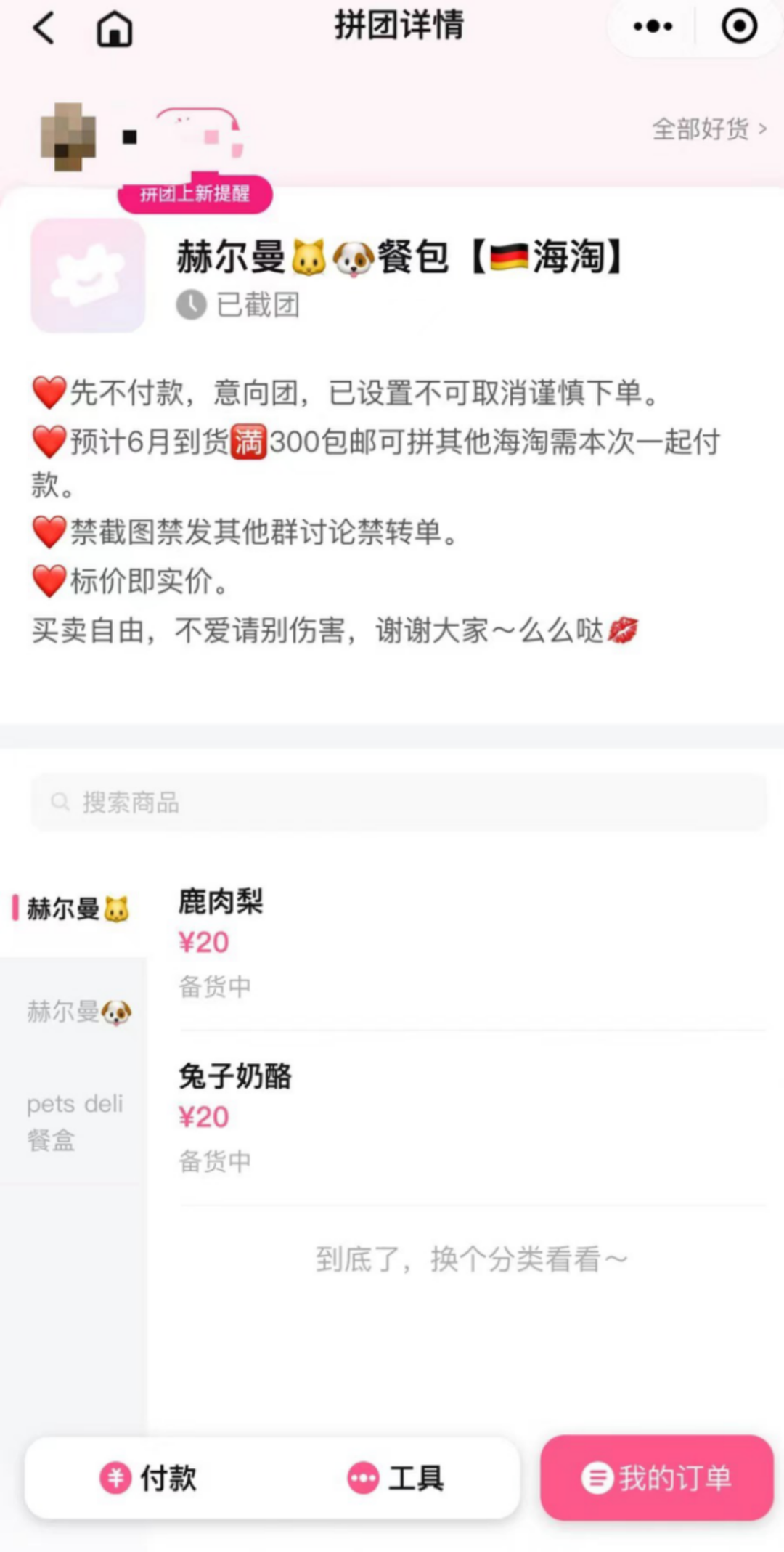
Task: Select the pets deli 餐盒 category
Action: click(73, 1122)
